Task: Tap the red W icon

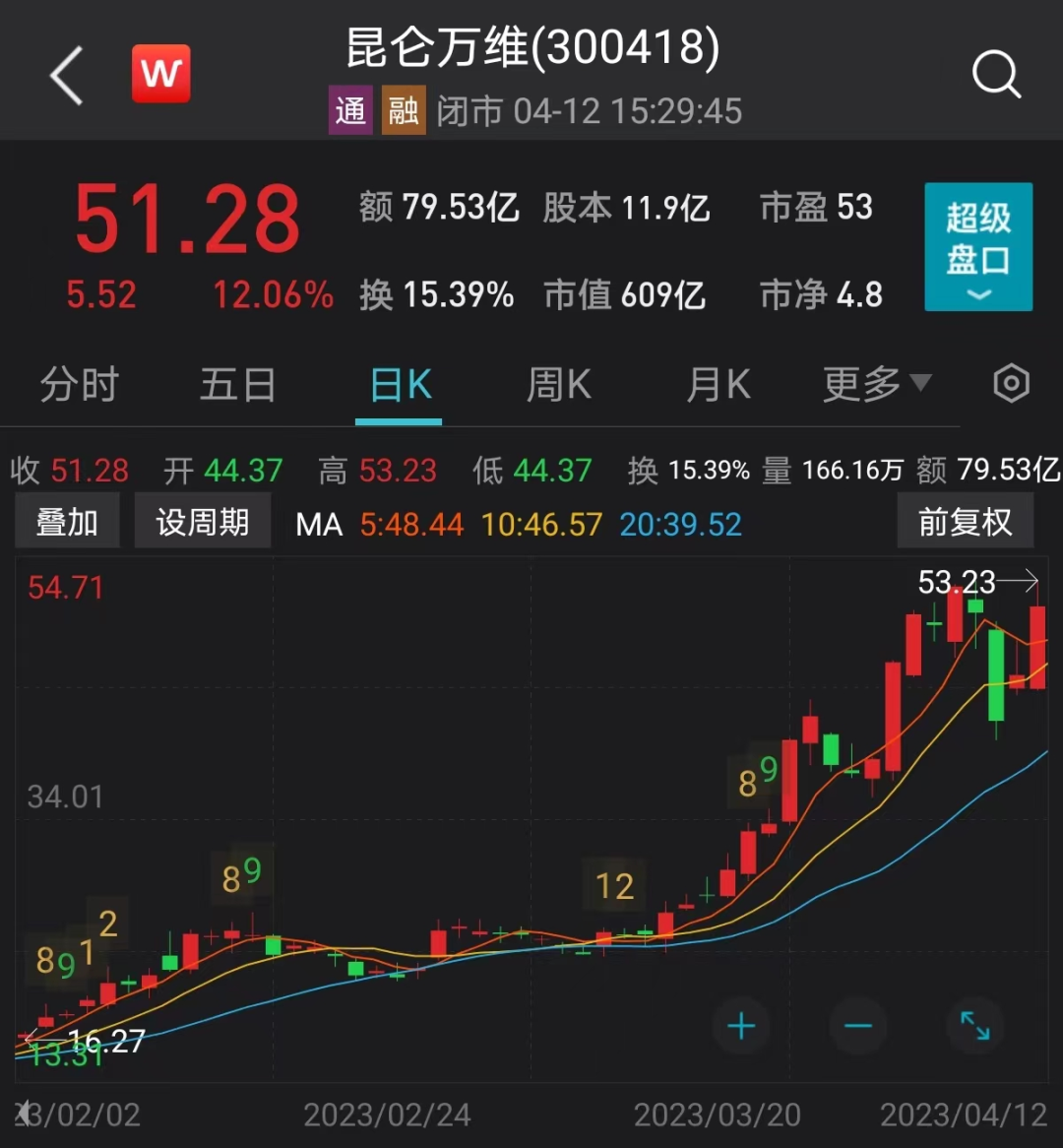Action: [161, 74]
